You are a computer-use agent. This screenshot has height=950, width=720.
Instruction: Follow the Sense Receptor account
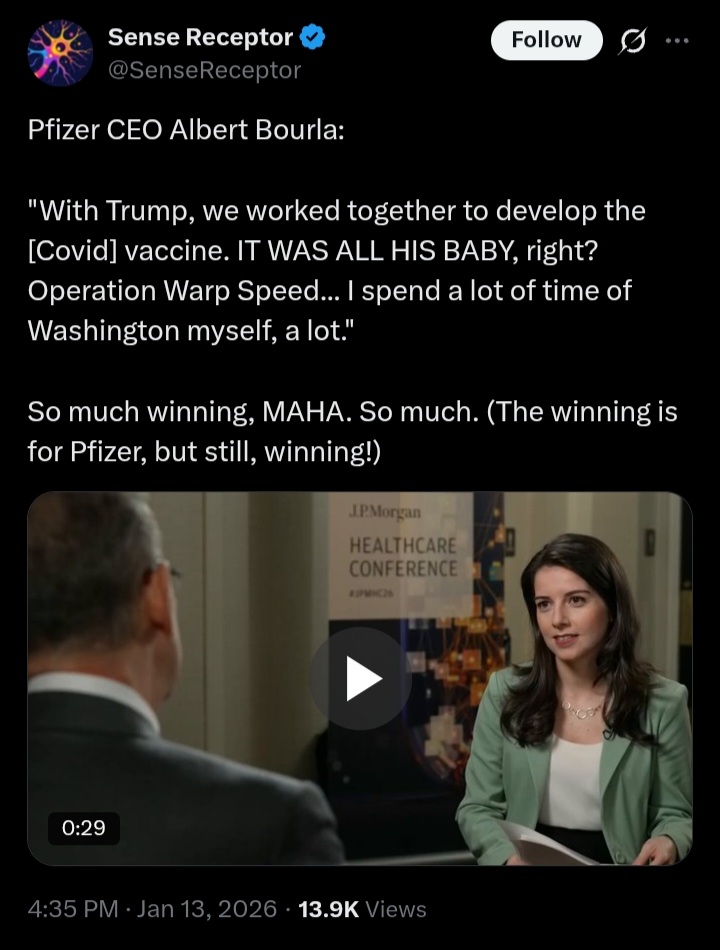coord(546,40)
